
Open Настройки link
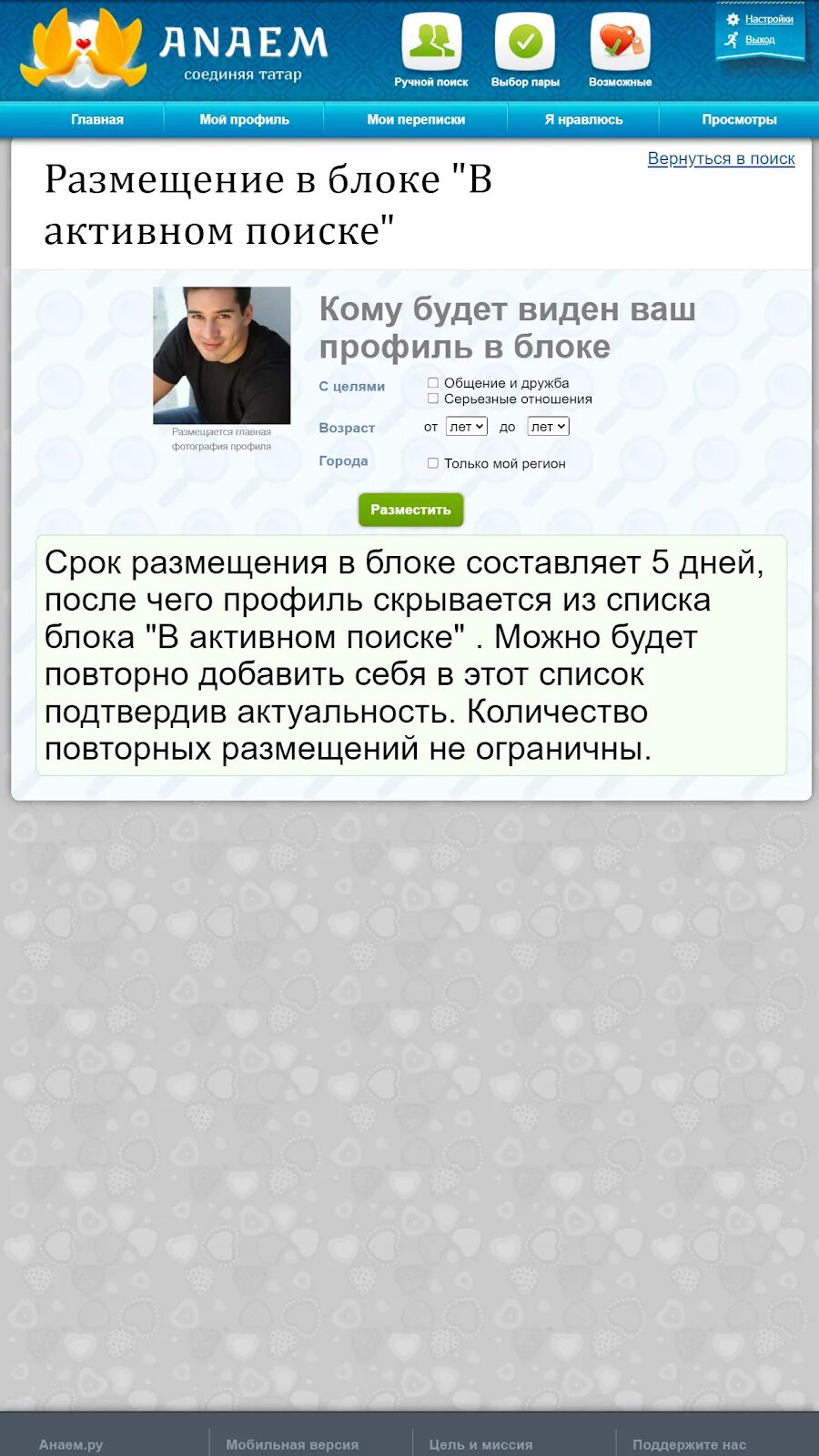click(x=769, y=19)
